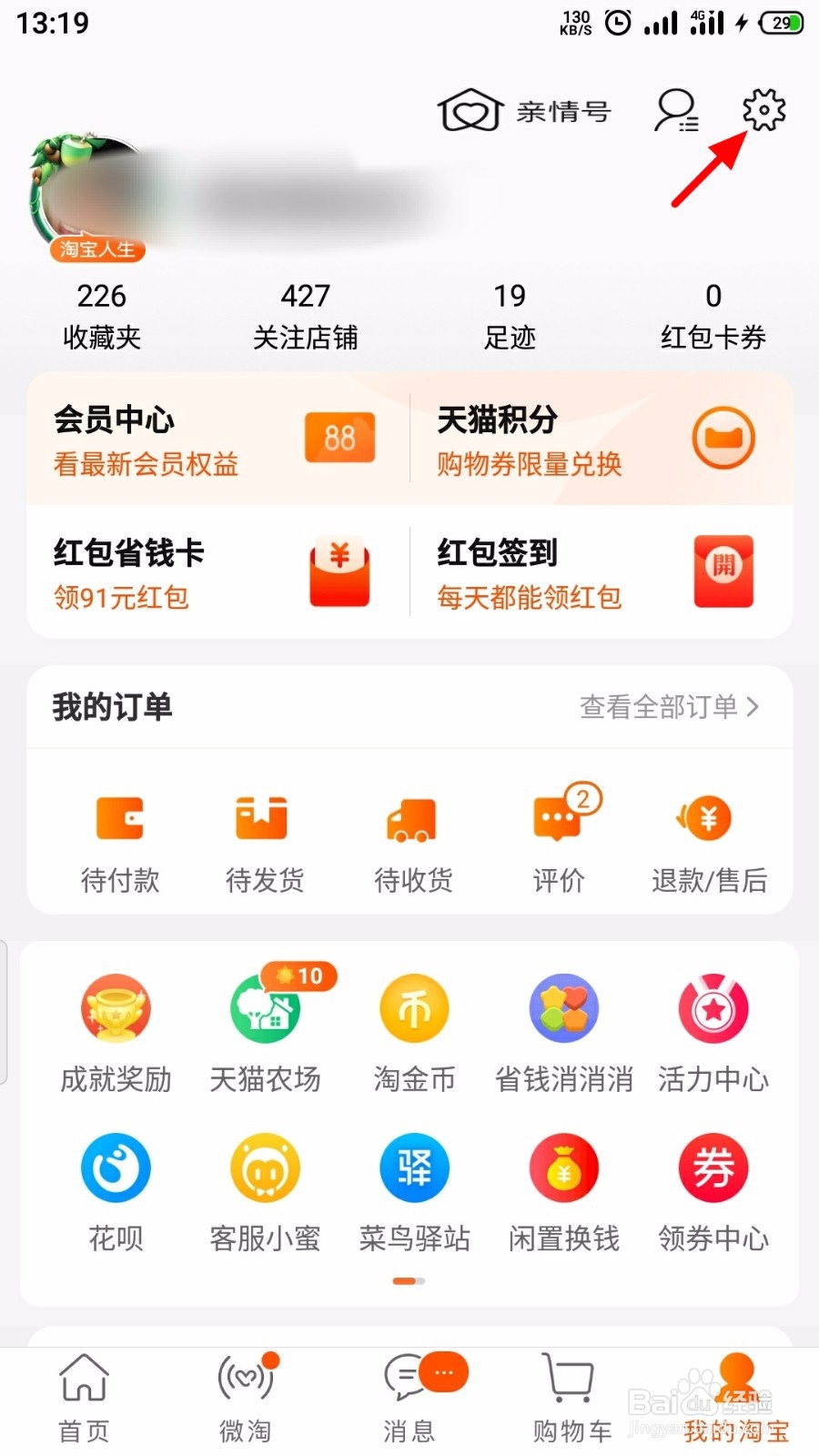Switch to the 消息 messages tab
The image size is (819, 1456).
411,1397
